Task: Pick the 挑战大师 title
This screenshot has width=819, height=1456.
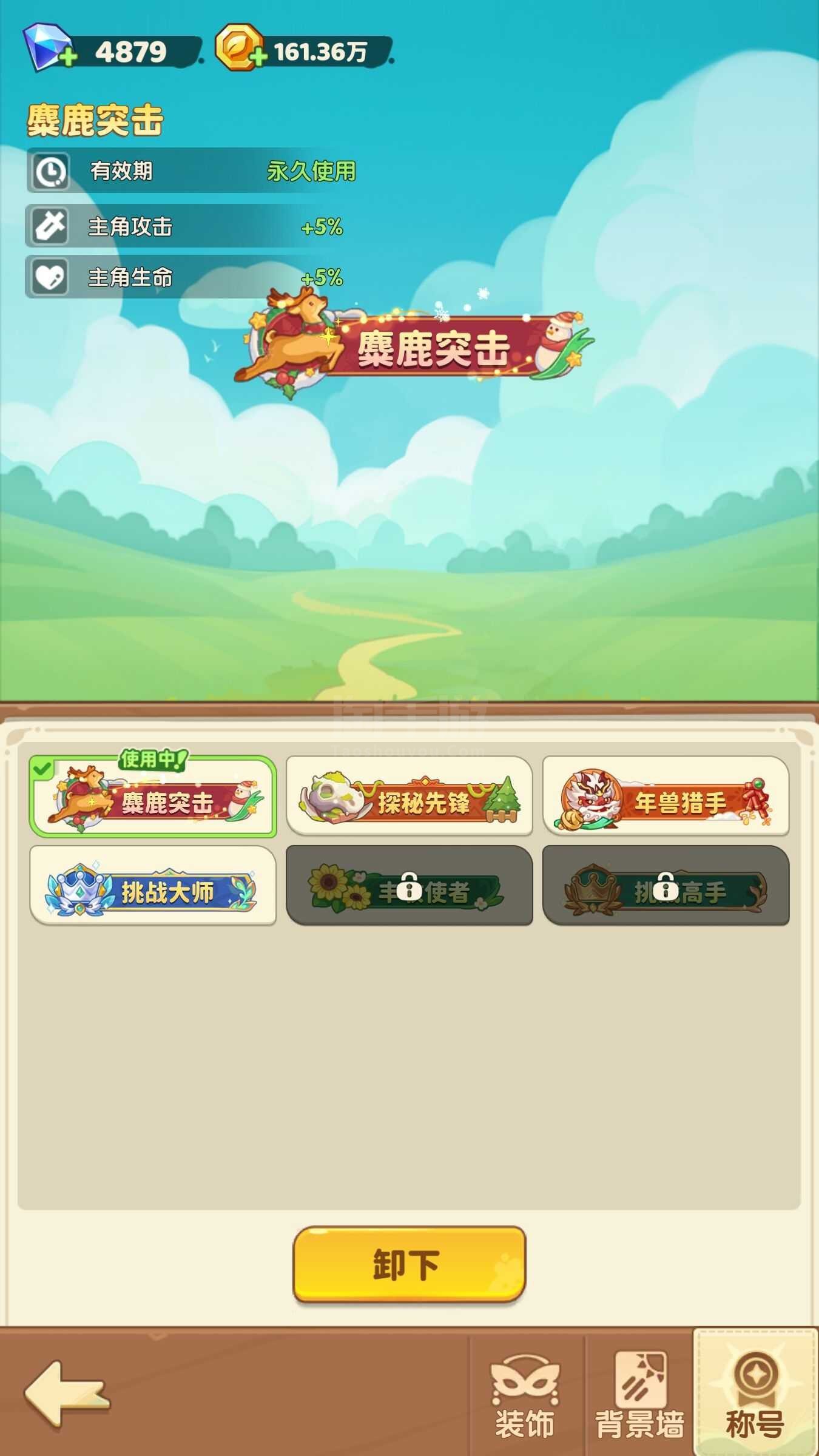Action: (153, 885)
